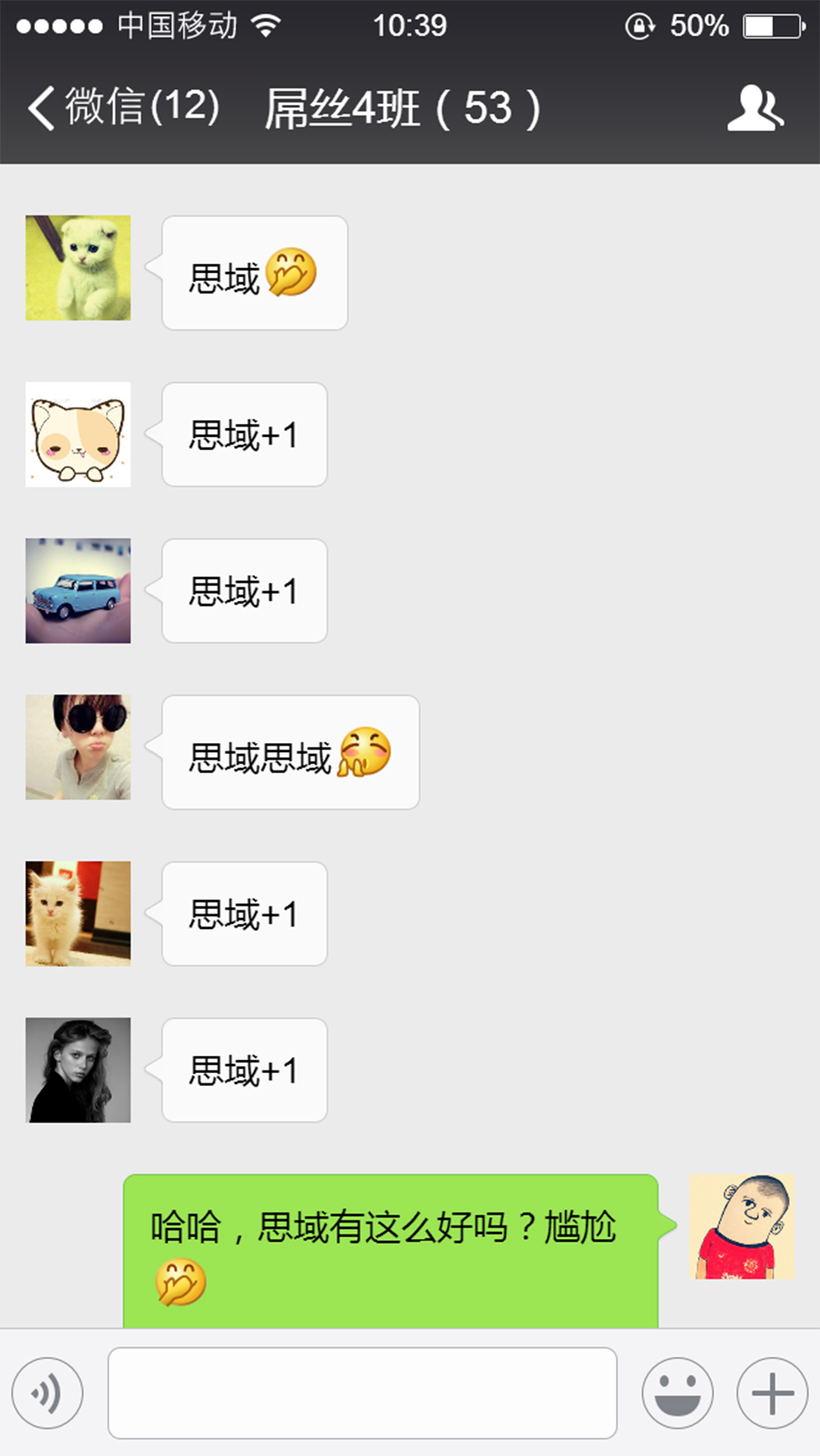View profile of black-and-white portrait avatar

point(78,1070)
